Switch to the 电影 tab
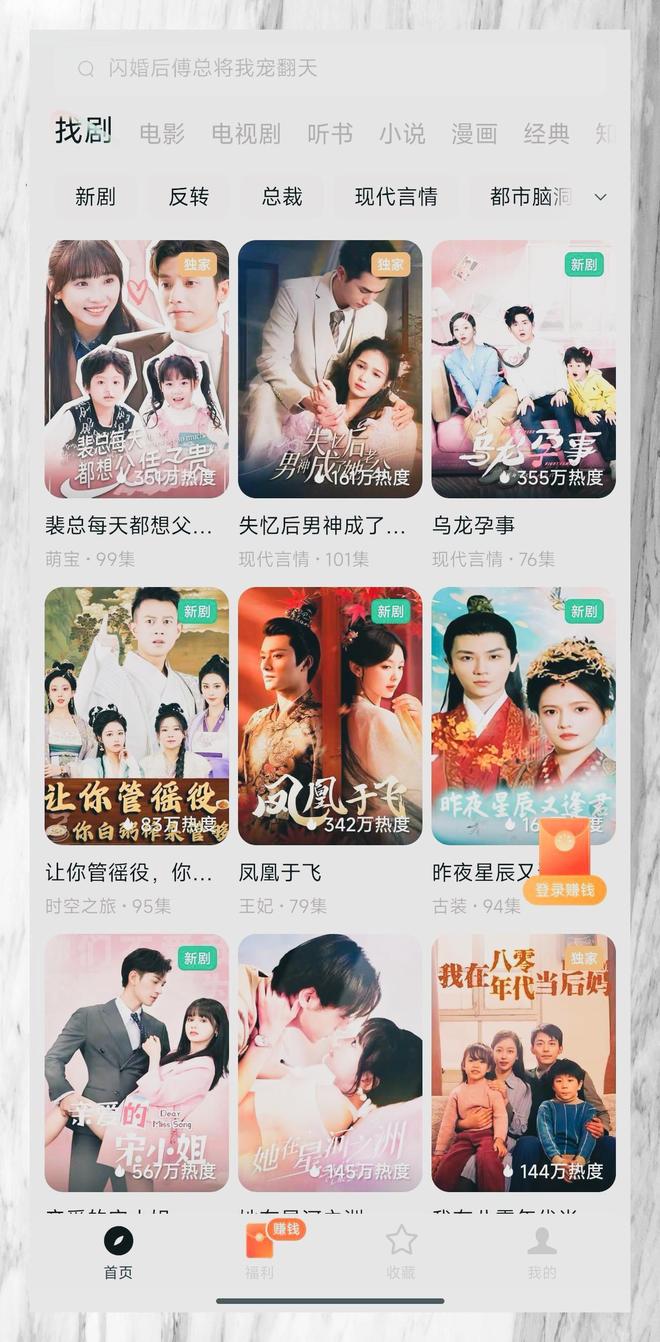Image resolution: width=660 pixels, height=1342 pixels. 162,133
